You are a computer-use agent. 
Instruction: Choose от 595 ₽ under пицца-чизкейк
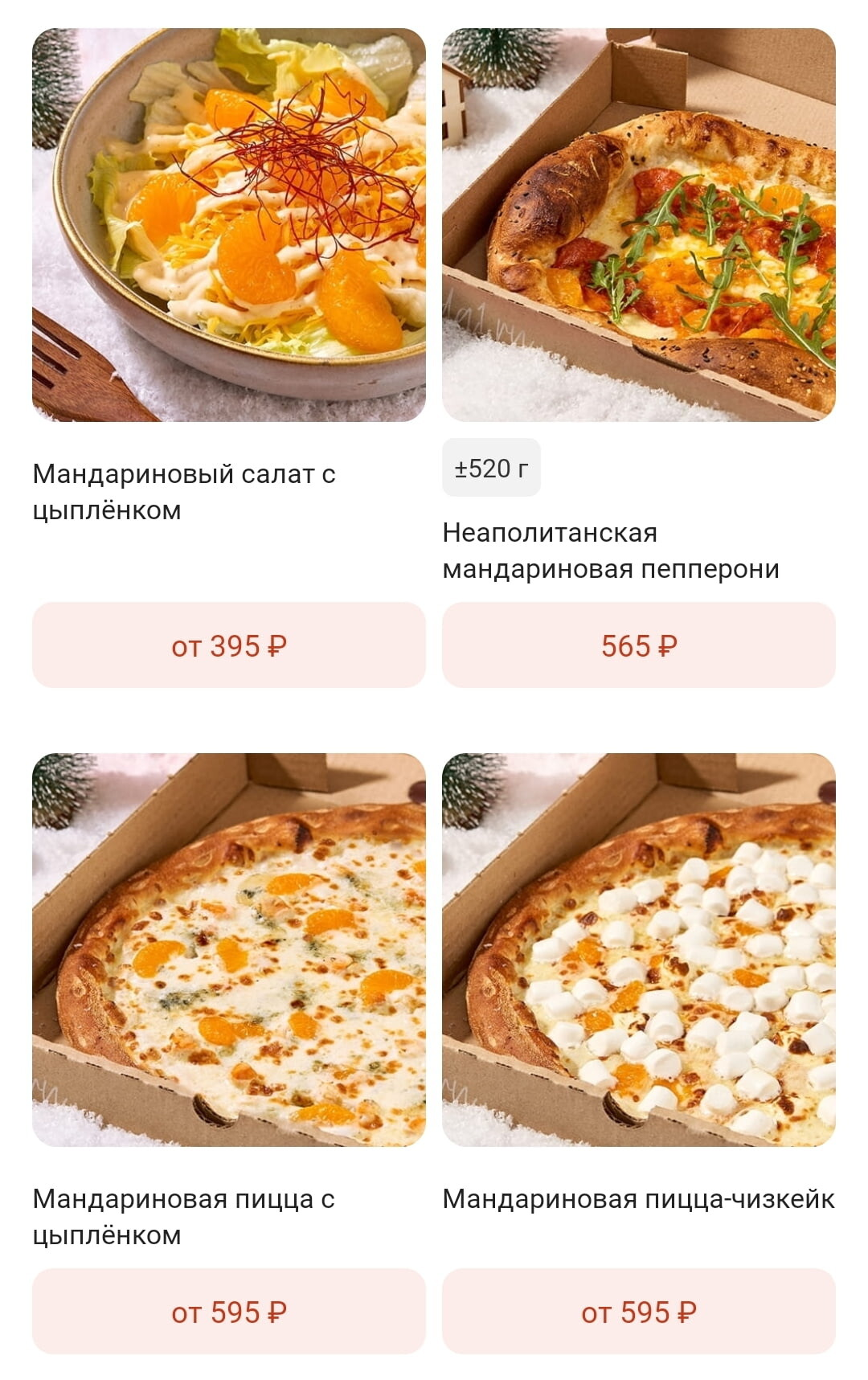click(x=639, y=1312)
